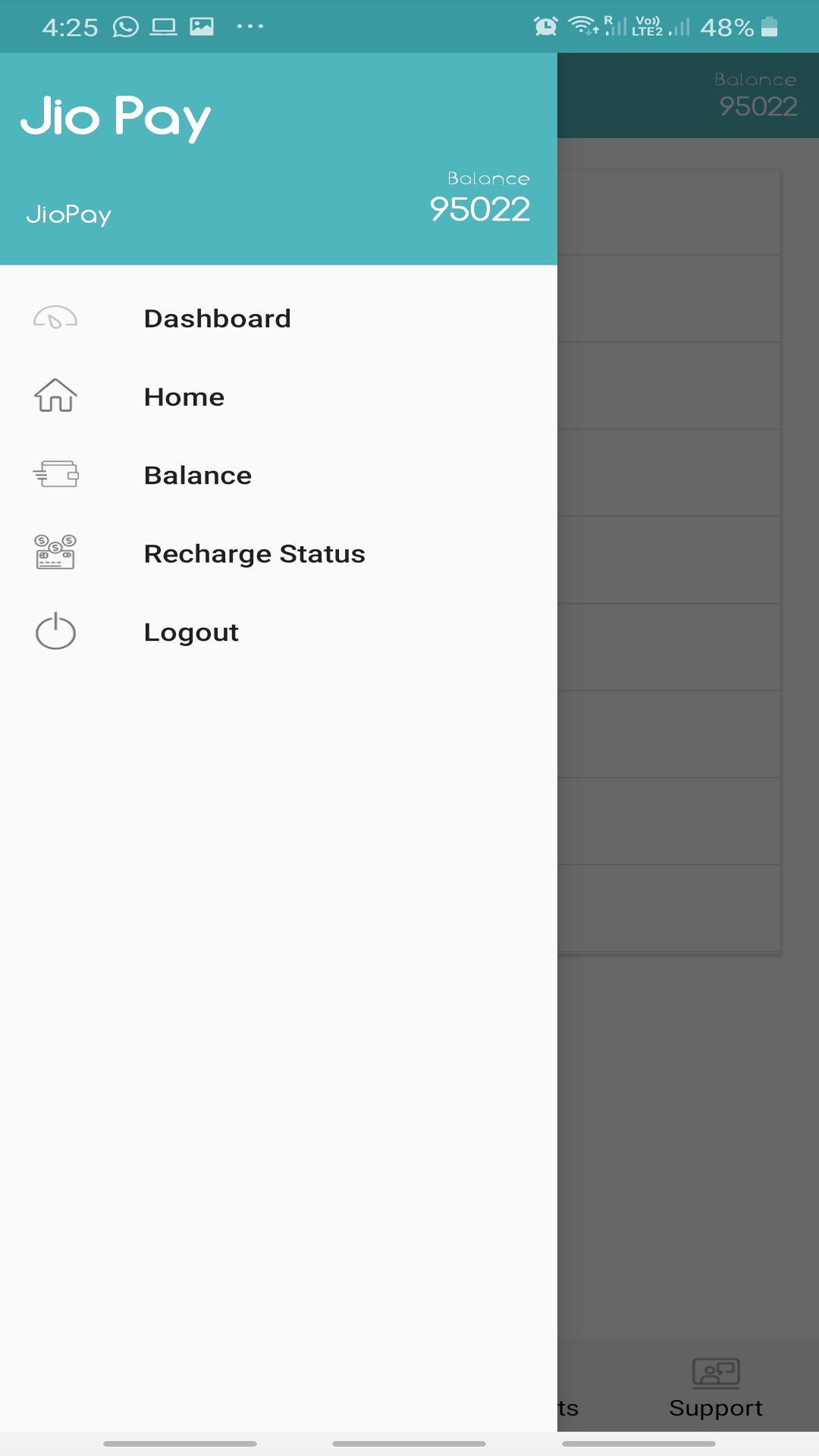819x1456 pixels.
Task: Click Logout in the navigation drawer
Action: click(191, 632)
